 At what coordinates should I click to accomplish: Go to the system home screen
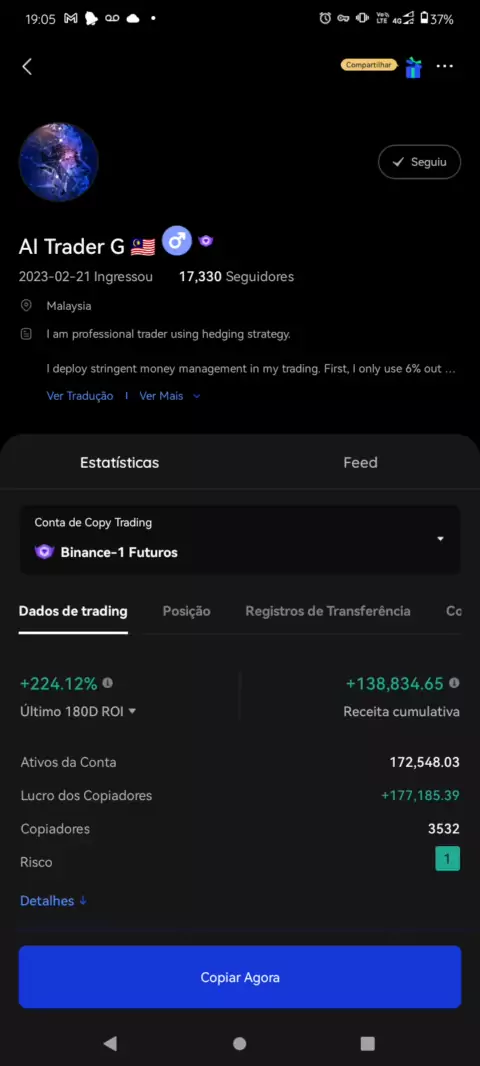point(239,1044)
